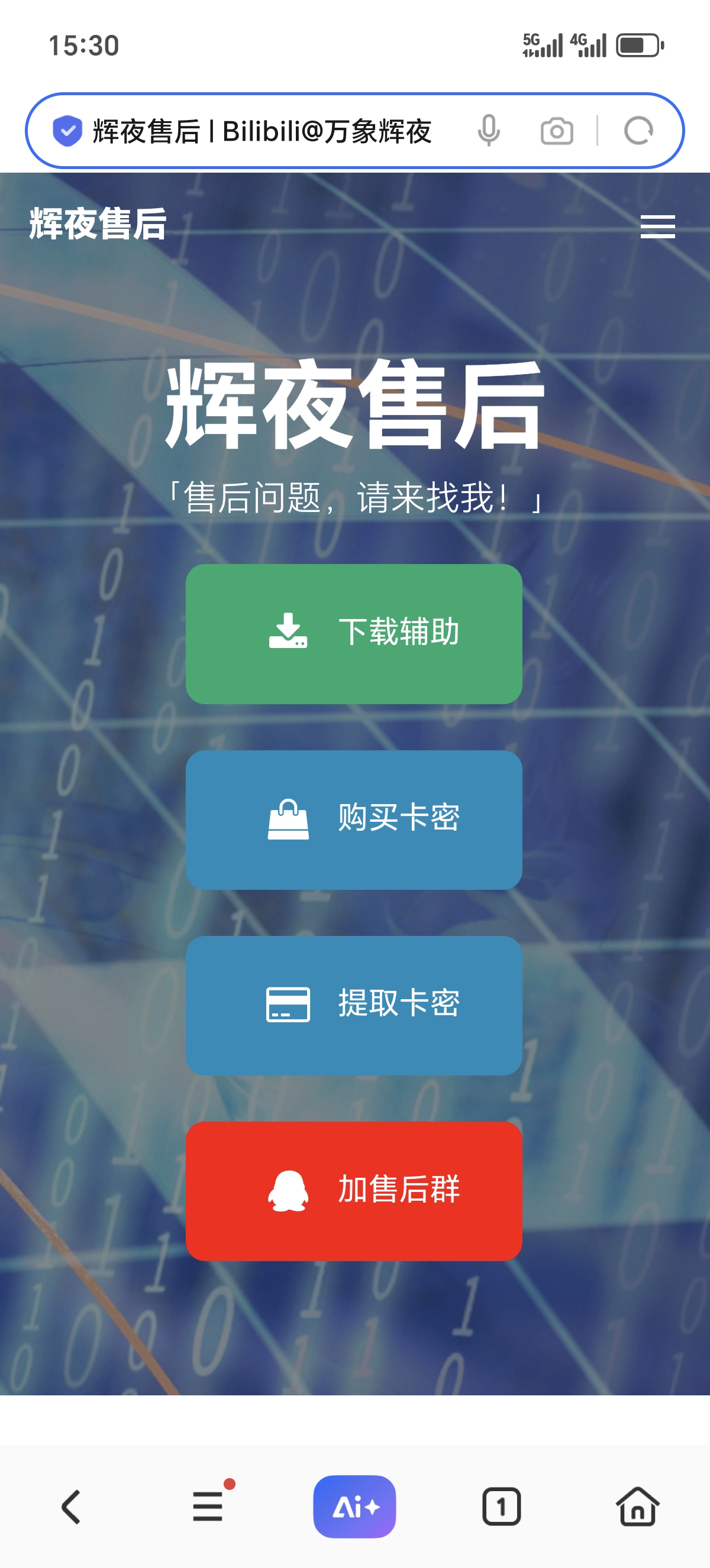
Task: Open camera search in the address bar
Action: [x=557, y=131]
